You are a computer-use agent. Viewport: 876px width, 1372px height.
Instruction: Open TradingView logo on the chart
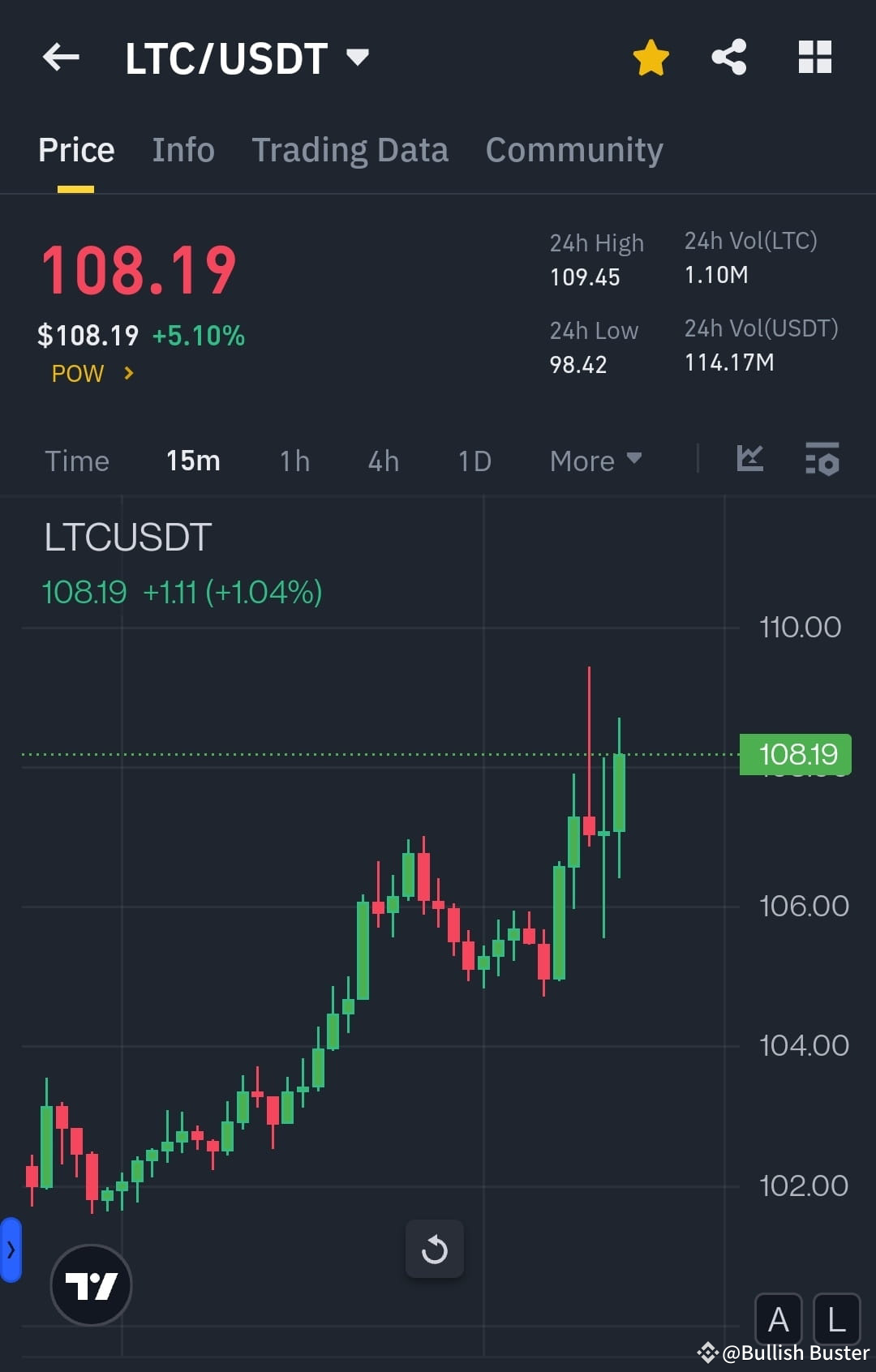[91, 1284]
